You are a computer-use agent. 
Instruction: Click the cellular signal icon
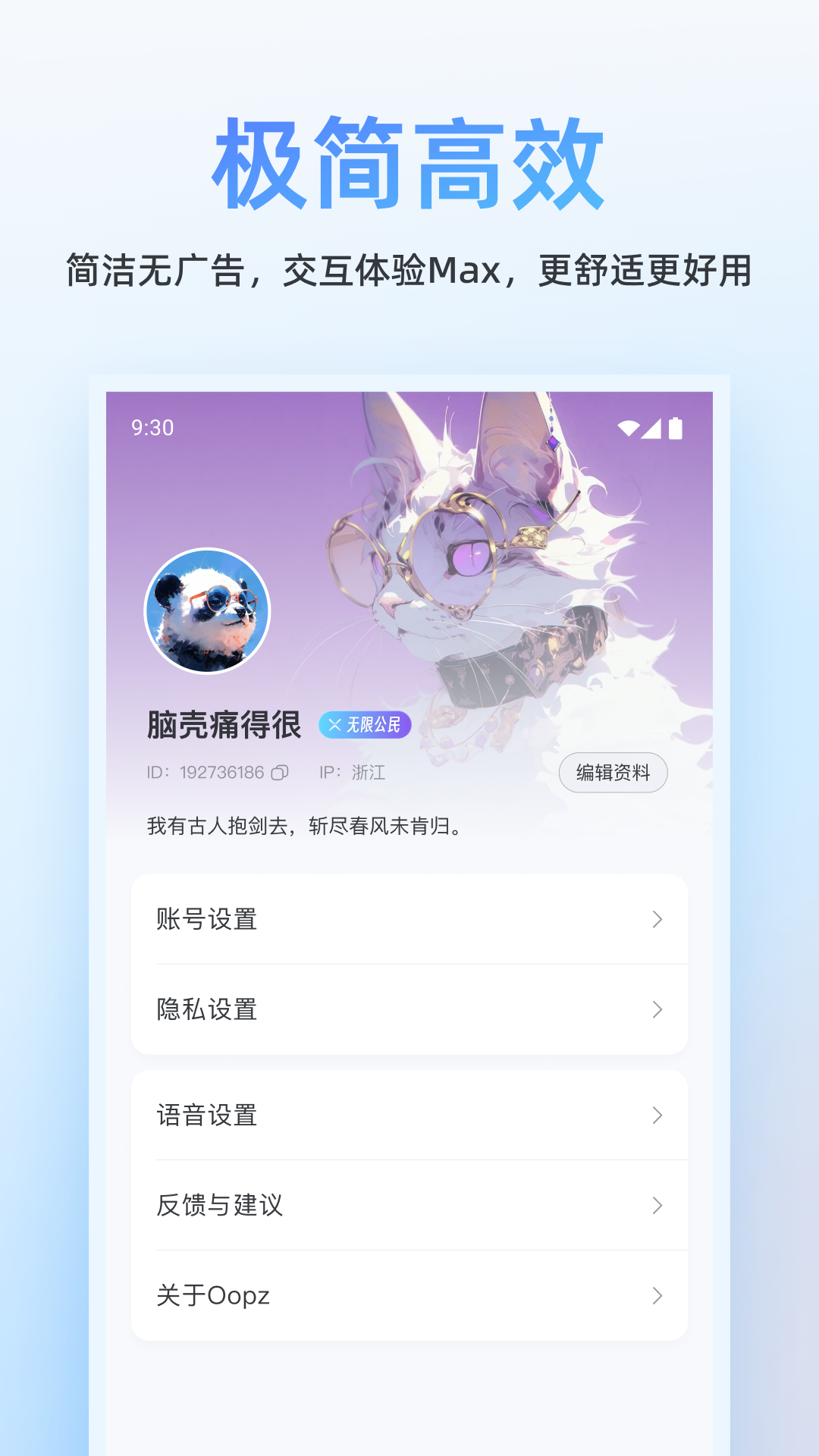point(652,428)
